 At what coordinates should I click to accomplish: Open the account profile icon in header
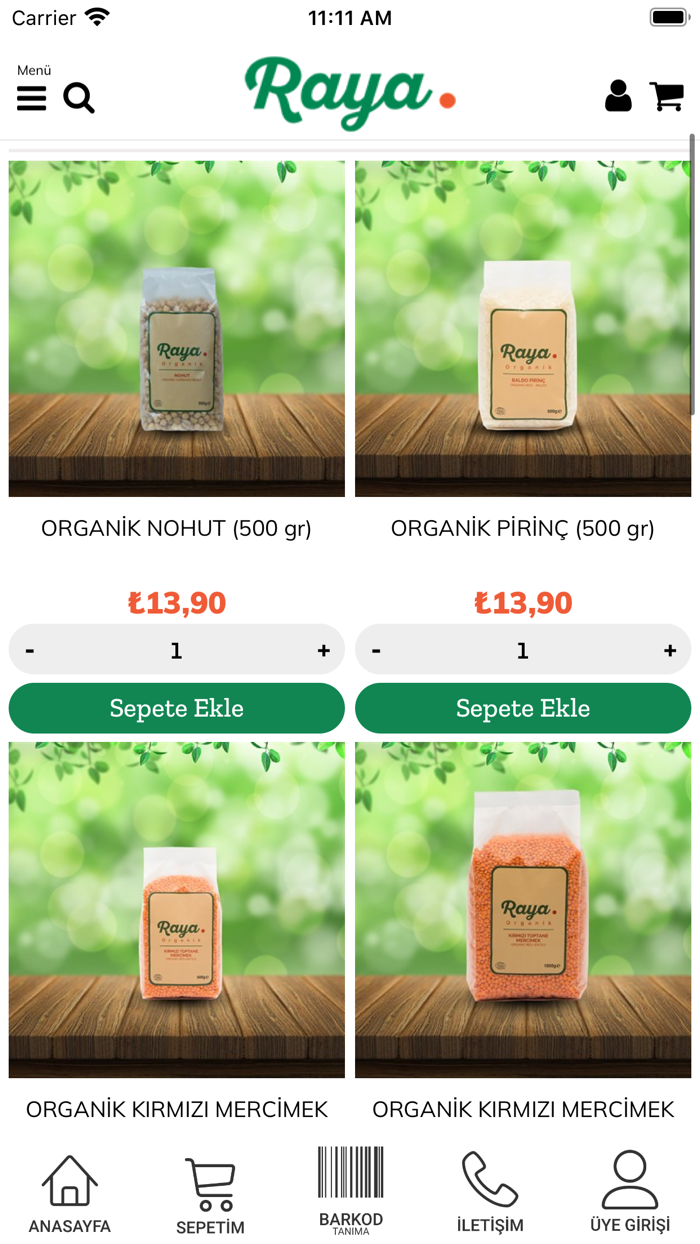[618, 96]
